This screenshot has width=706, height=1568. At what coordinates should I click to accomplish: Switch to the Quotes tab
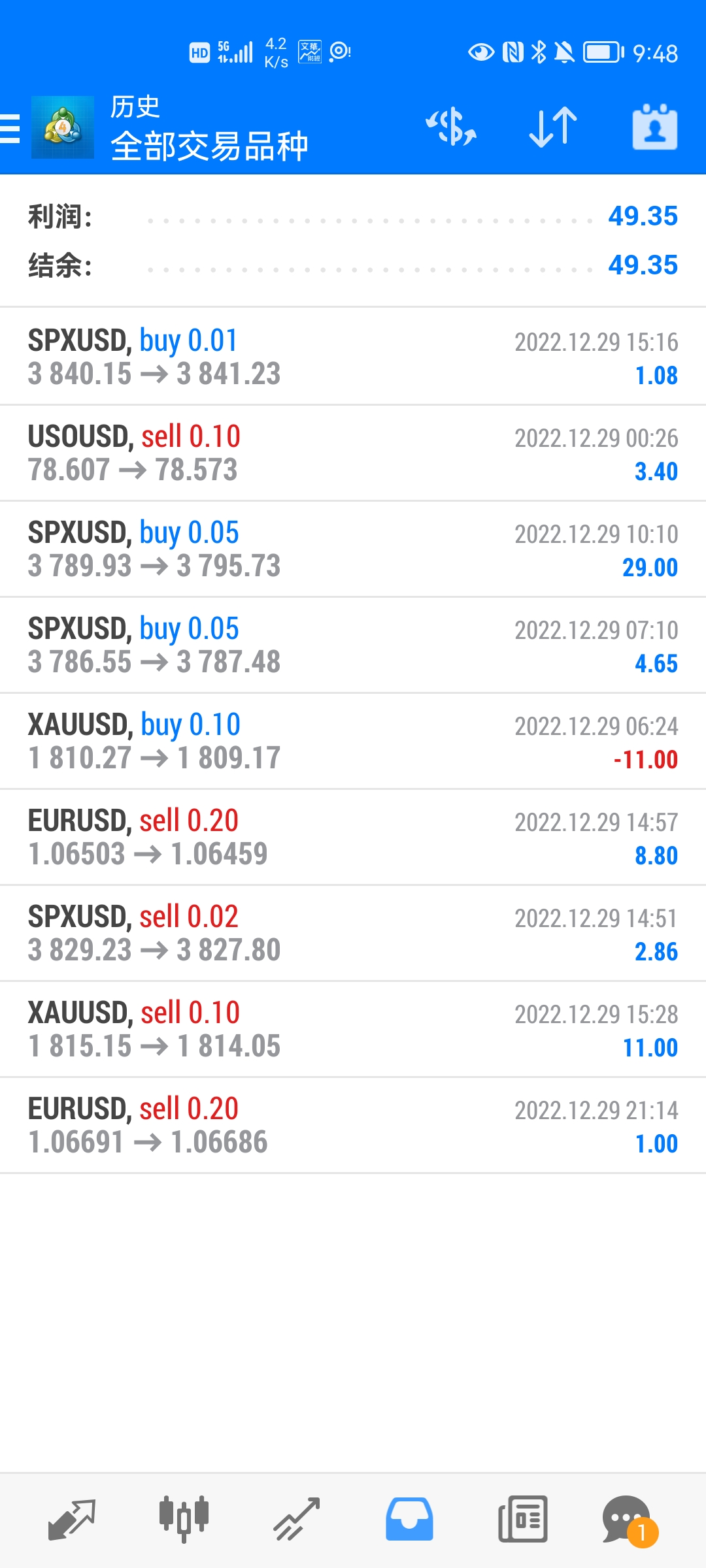pyautogui.click(x=72, y=1519)
